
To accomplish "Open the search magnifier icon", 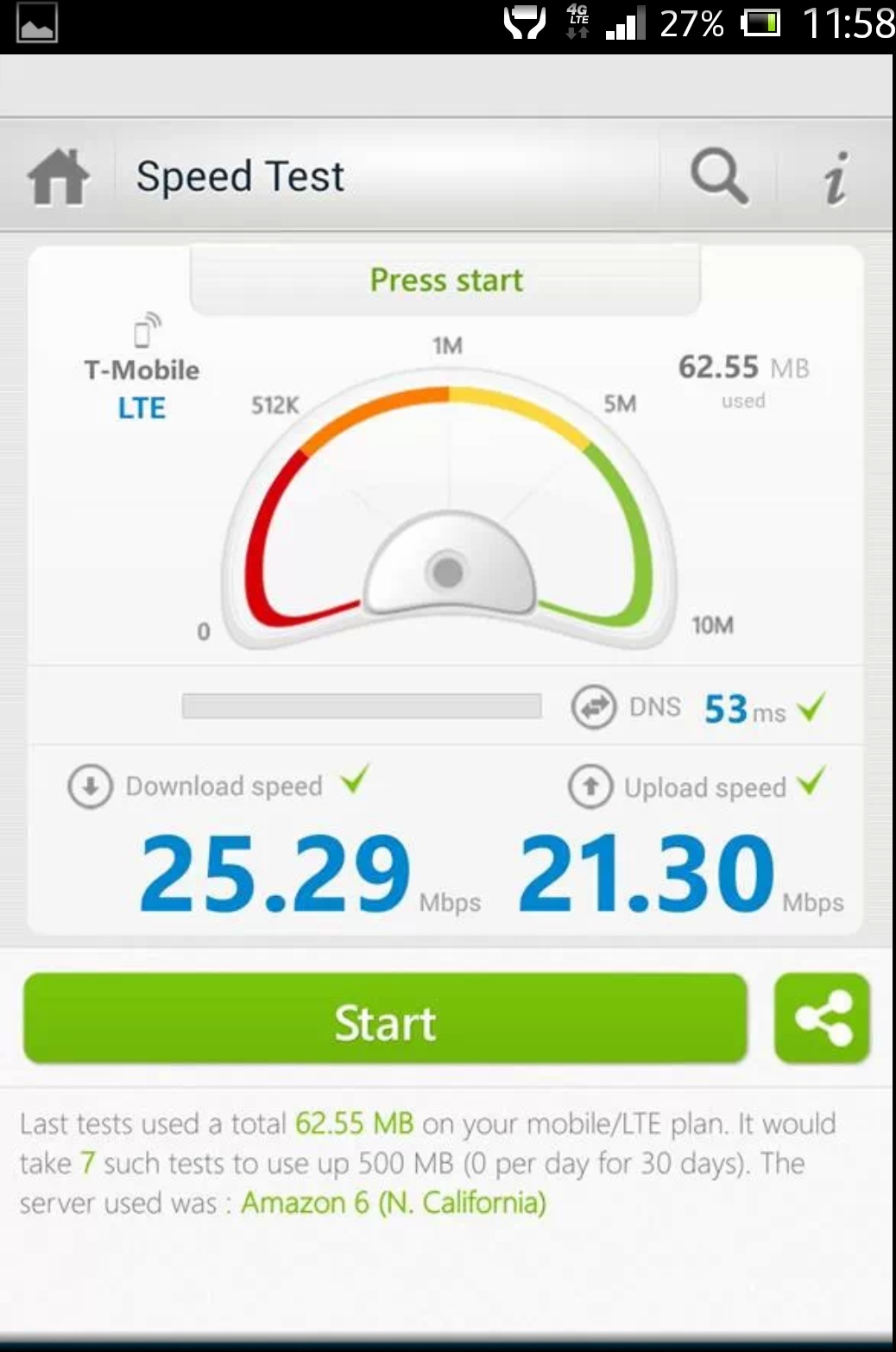I will [x=718, y=176].
